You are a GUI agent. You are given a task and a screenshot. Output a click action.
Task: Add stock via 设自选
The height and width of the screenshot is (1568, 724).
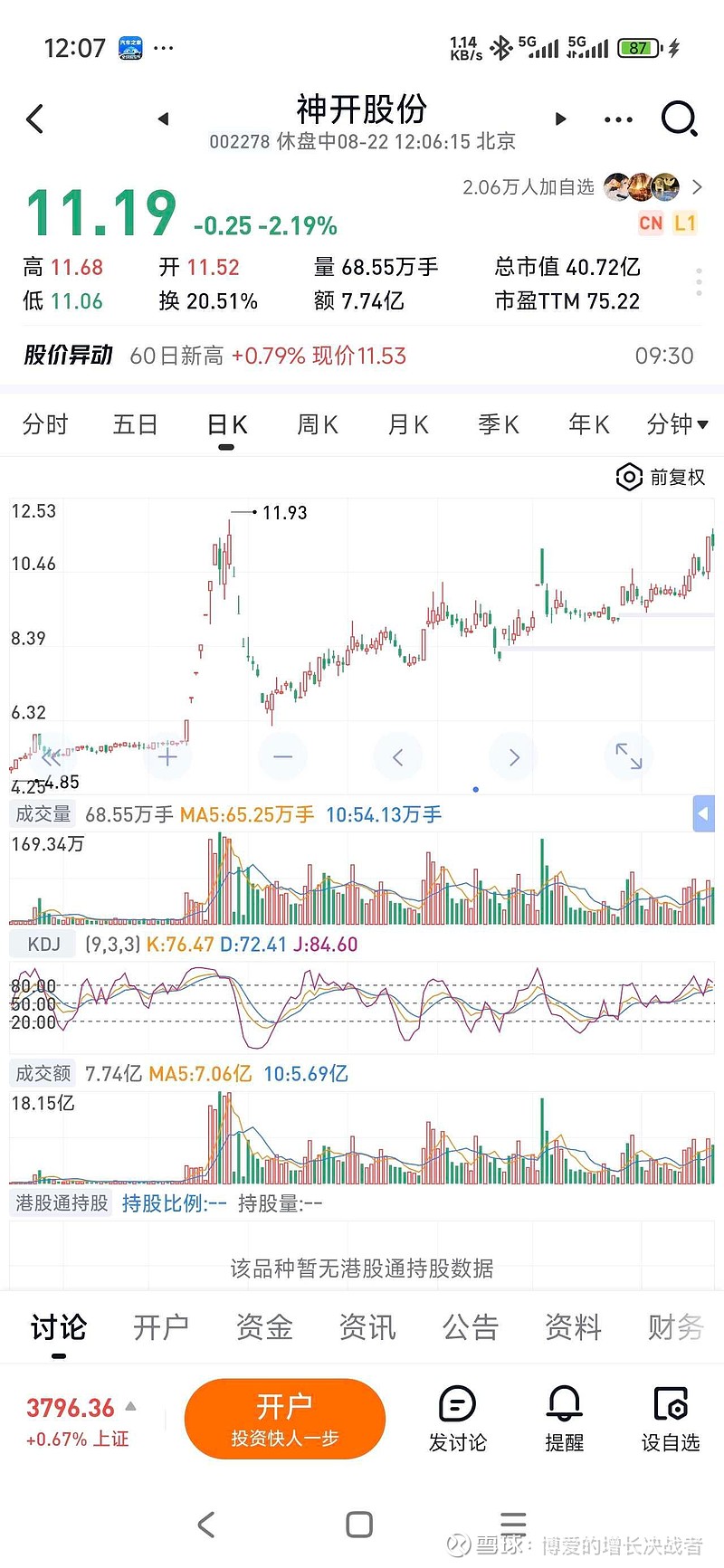click(x=671, y=1419)
